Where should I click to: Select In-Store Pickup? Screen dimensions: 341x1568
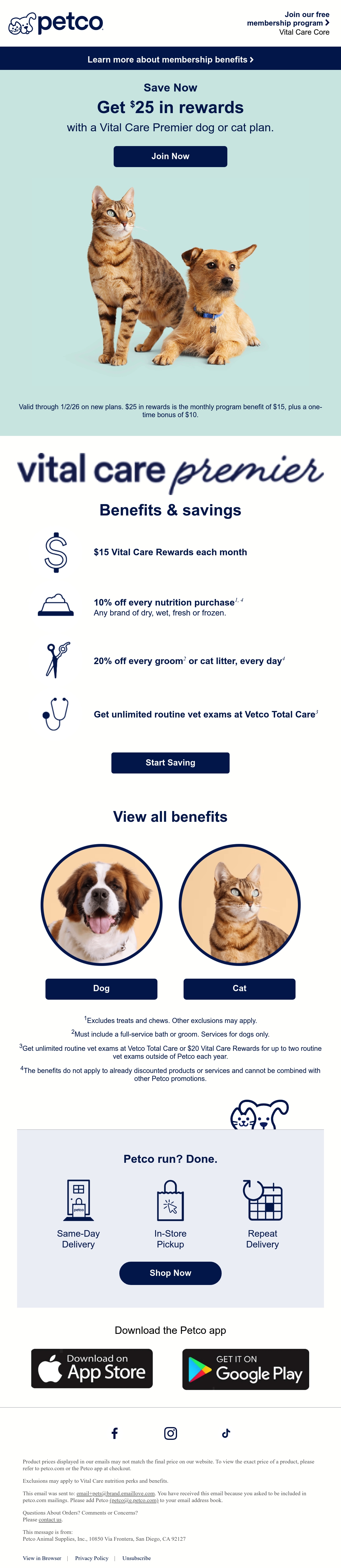point(170,1214)
